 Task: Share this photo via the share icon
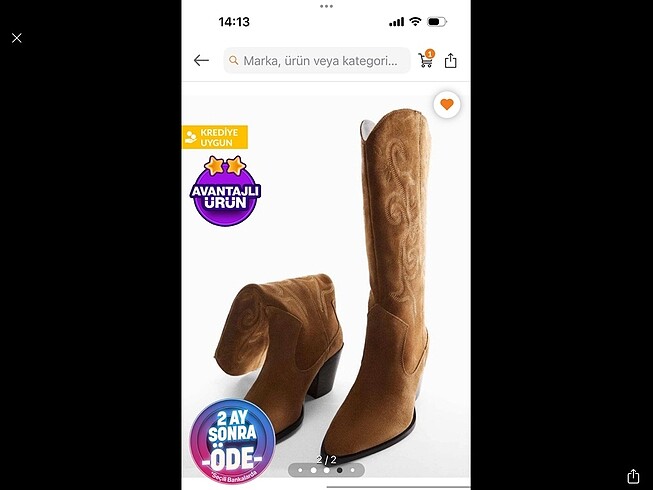[632, 476]
